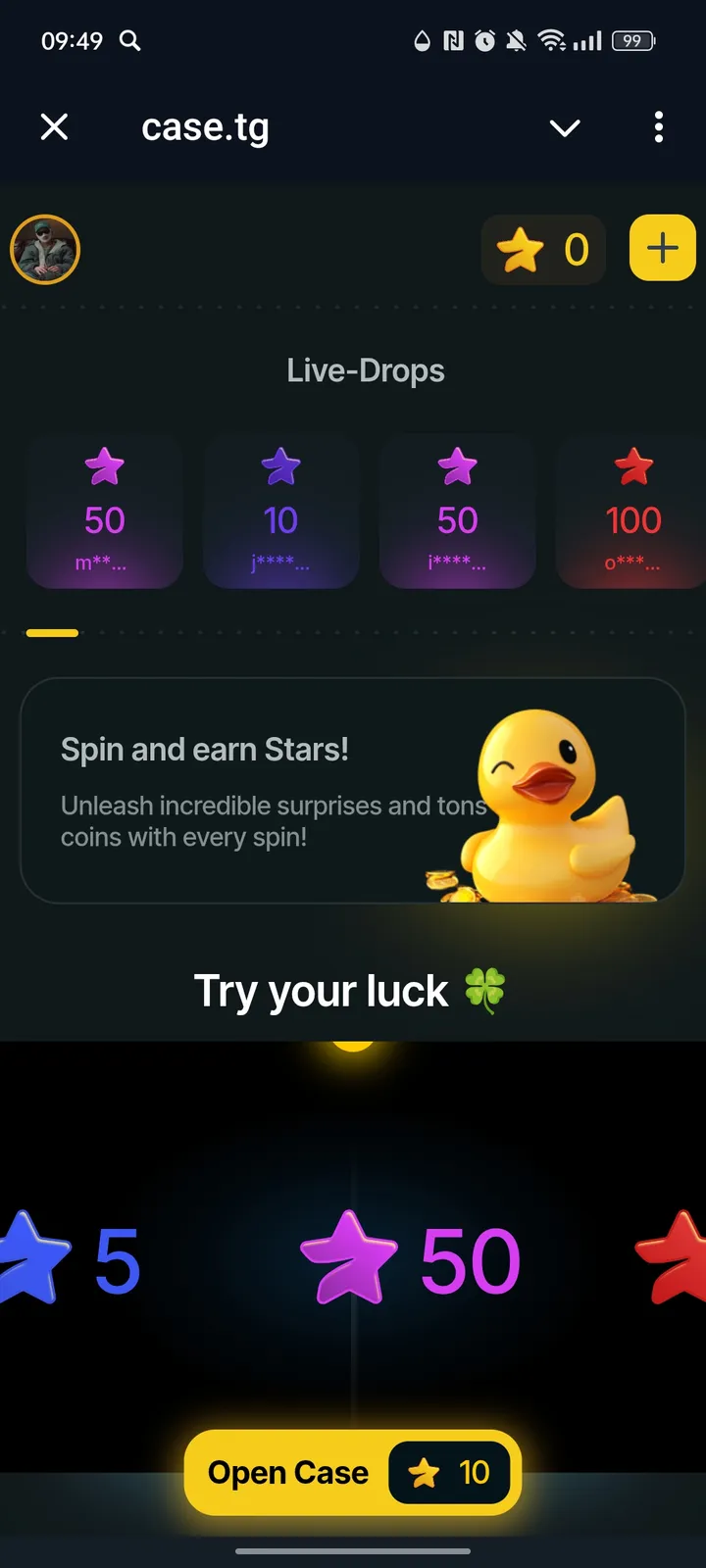Open the star balance counter

[543, 250]
